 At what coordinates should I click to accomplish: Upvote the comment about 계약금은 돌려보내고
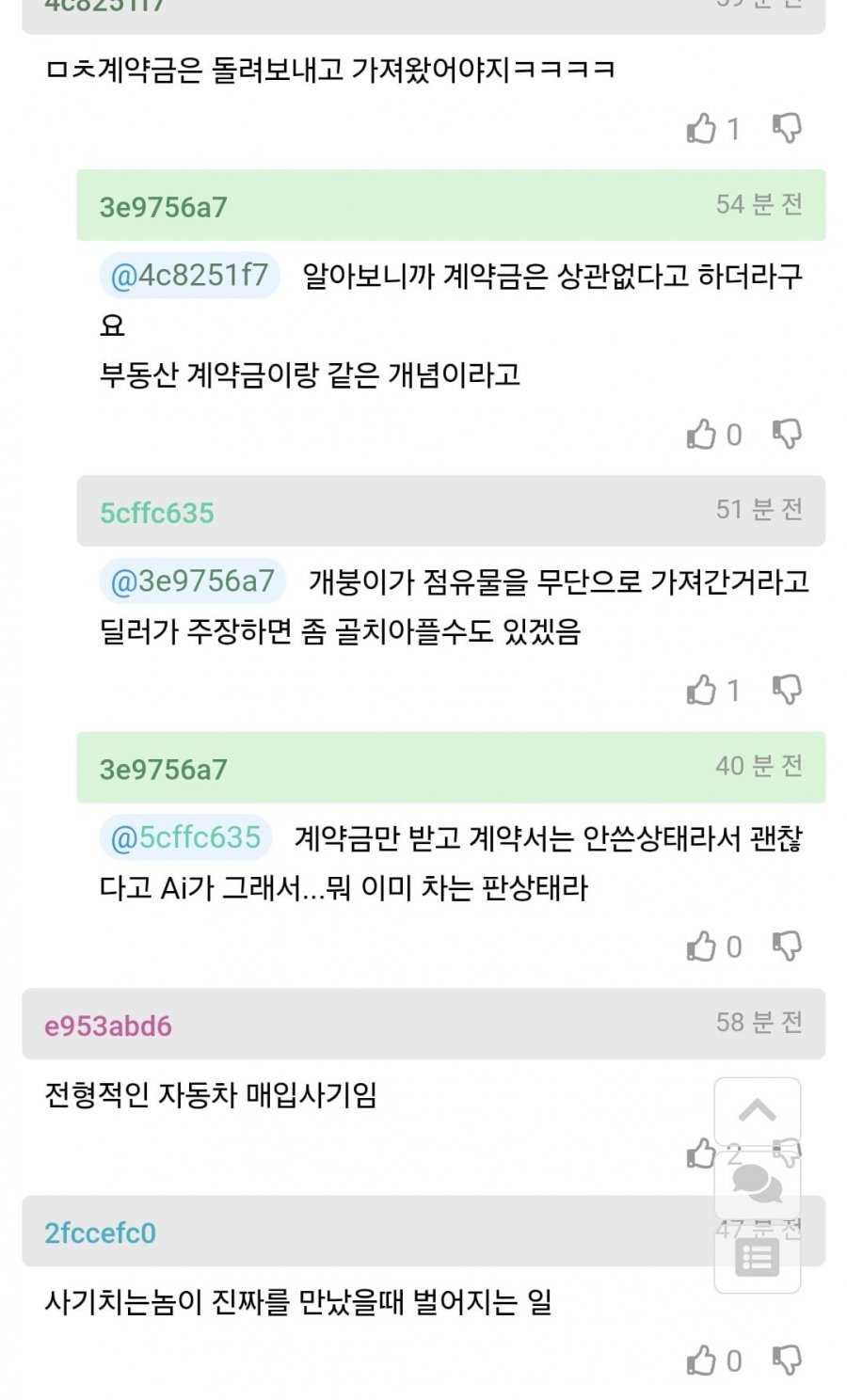[x=701, y=128]
